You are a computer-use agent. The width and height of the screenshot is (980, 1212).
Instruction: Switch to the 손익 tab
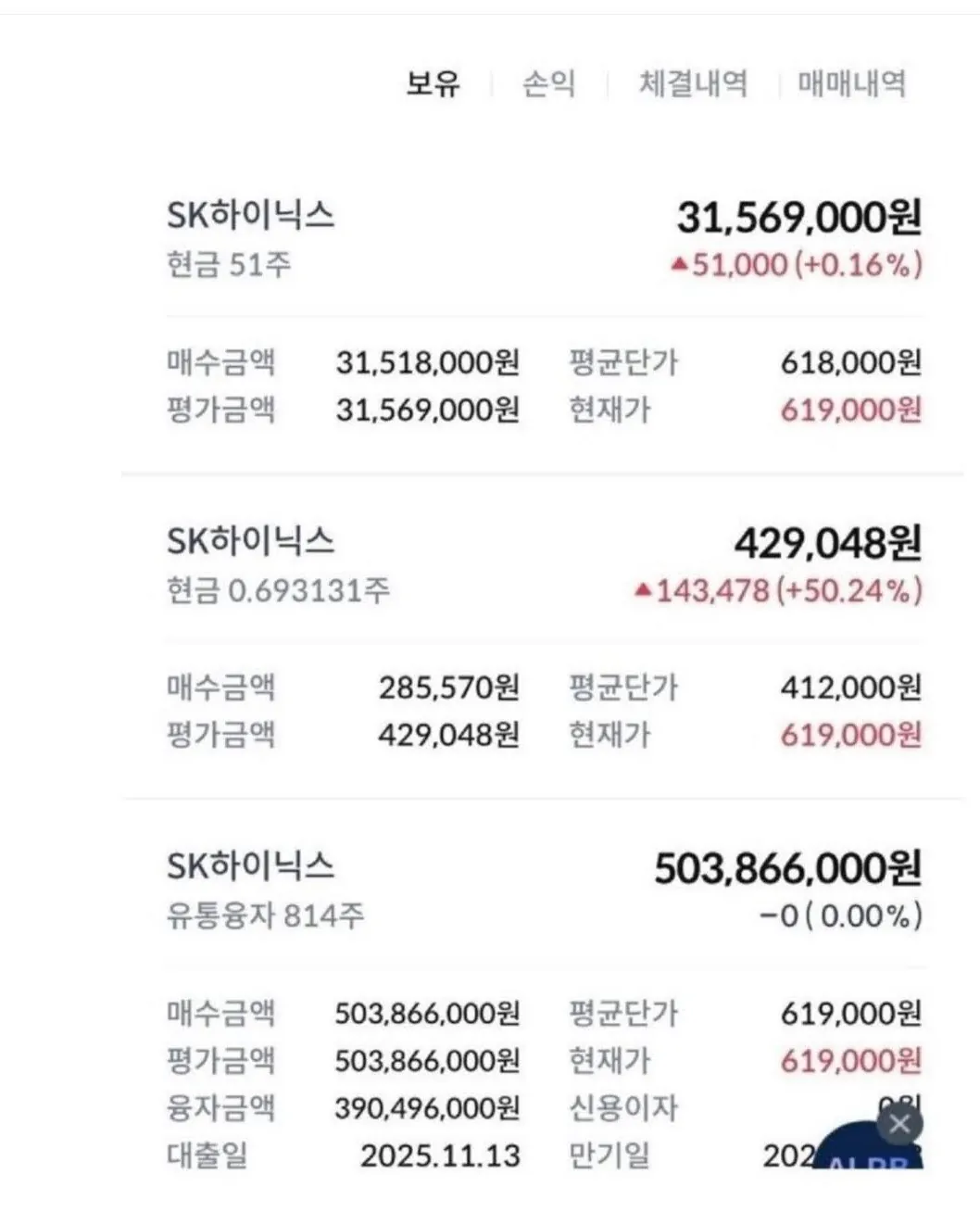[548, 83]
